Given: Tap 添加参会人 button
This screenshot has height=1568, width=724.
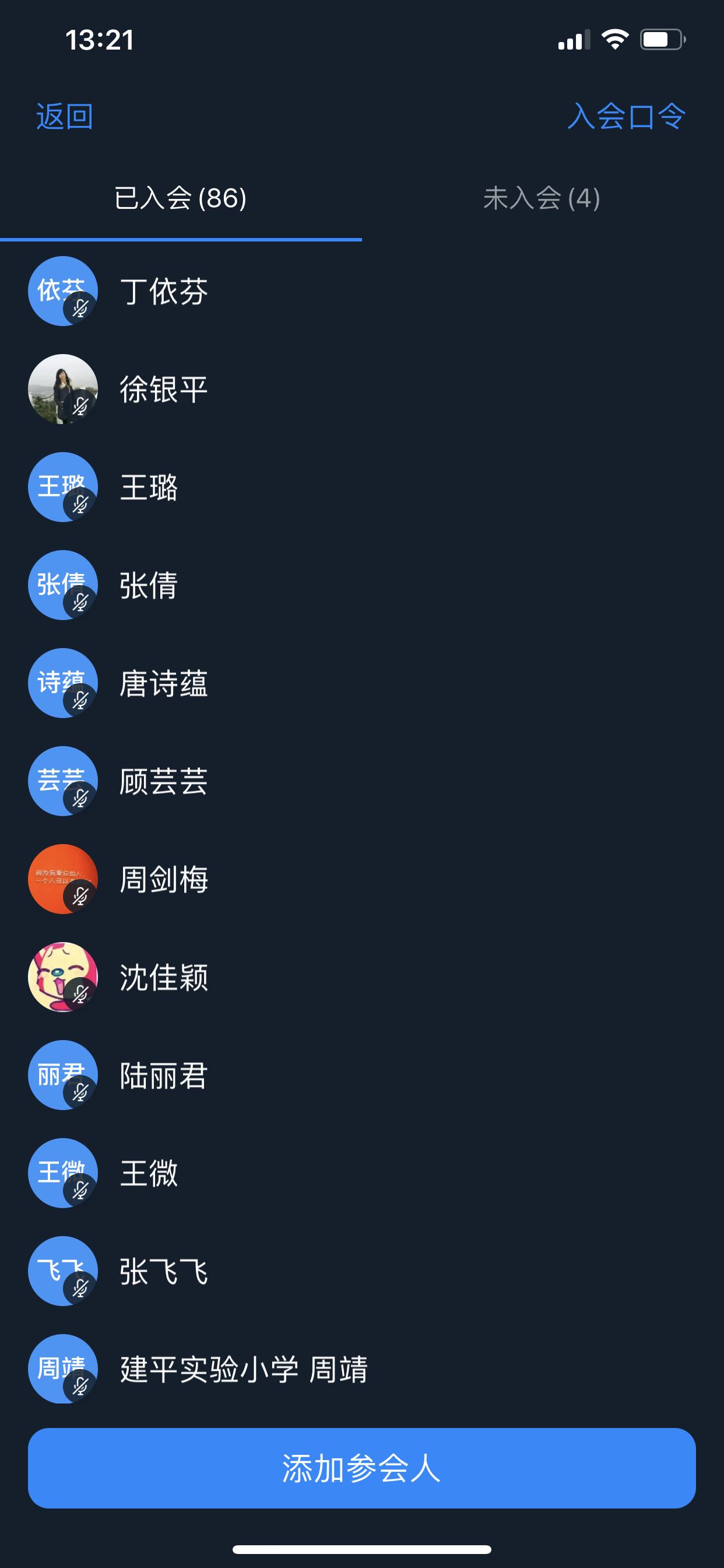Looking at the screenshot, I should pyautogui.click(x=361, y=1468).
